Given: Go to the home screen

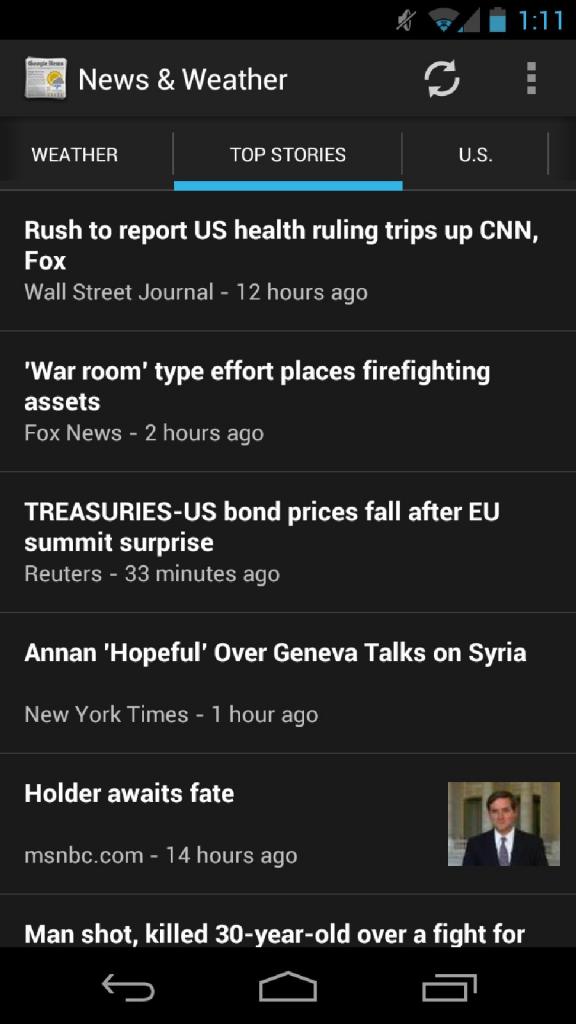Looking at the screenshot, I should (288, 987).
